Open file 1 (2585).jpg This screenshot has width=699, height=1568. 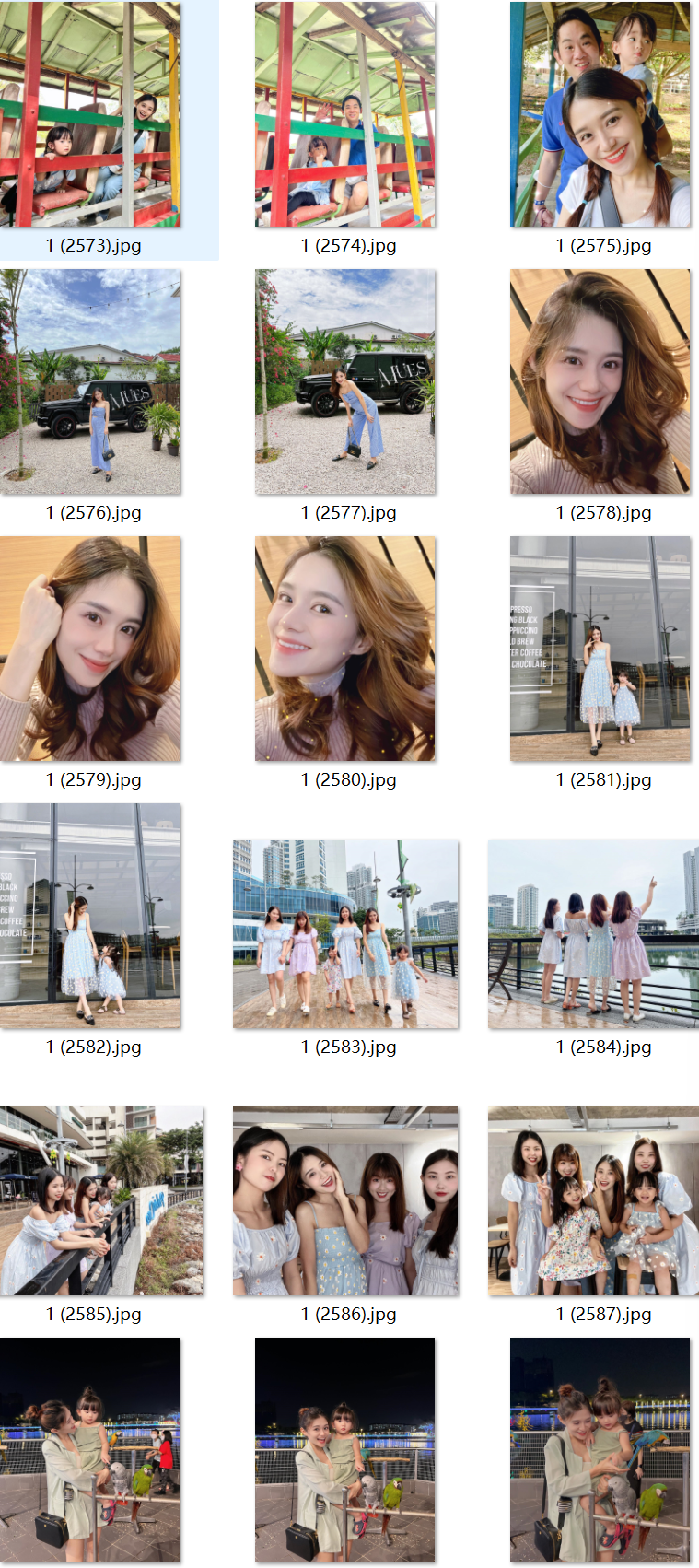pos(101,1201)
